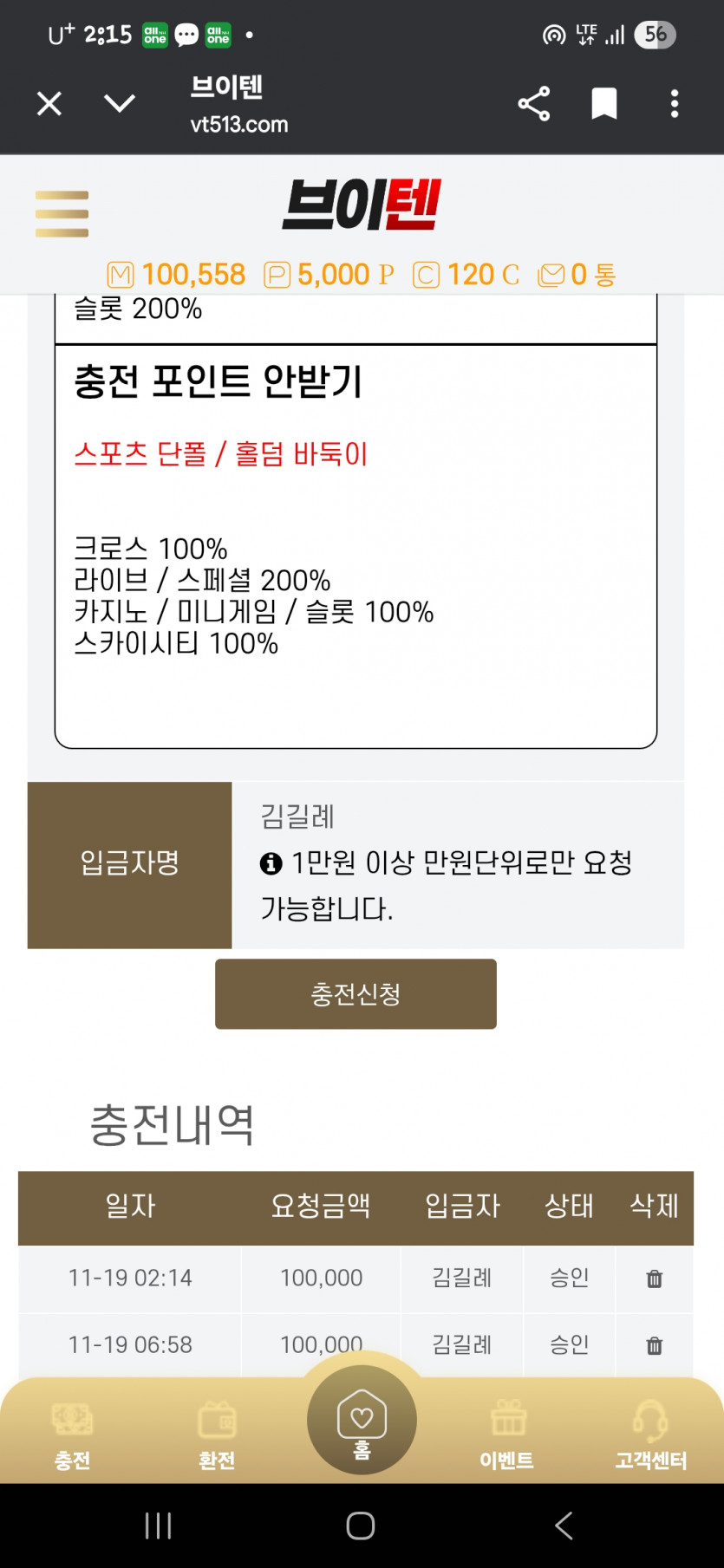
Task: Open the browser overflow menu
Action: click(x=675, y=104)
